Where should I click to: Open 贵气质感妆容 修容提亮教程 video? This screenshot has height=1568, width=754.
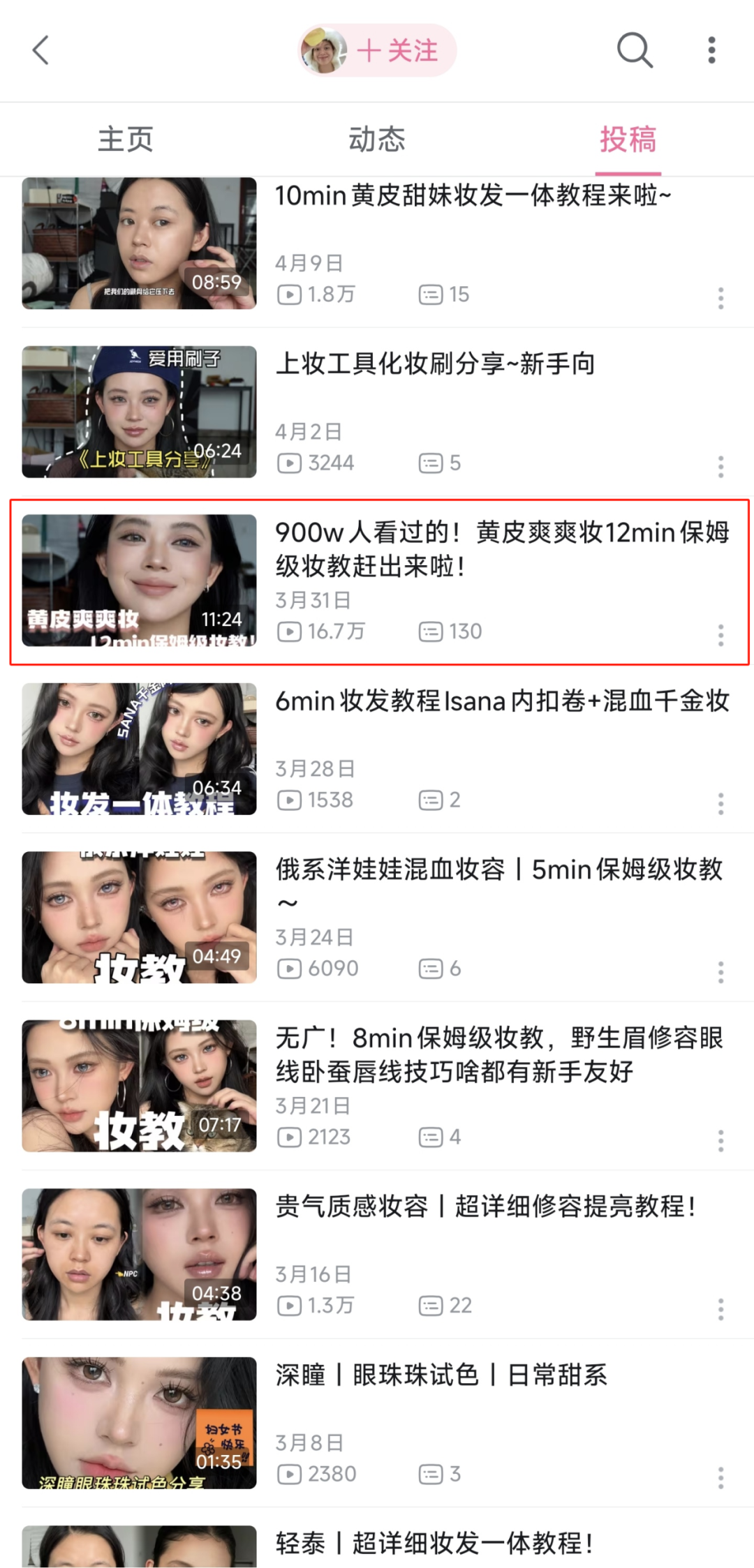377,1255
